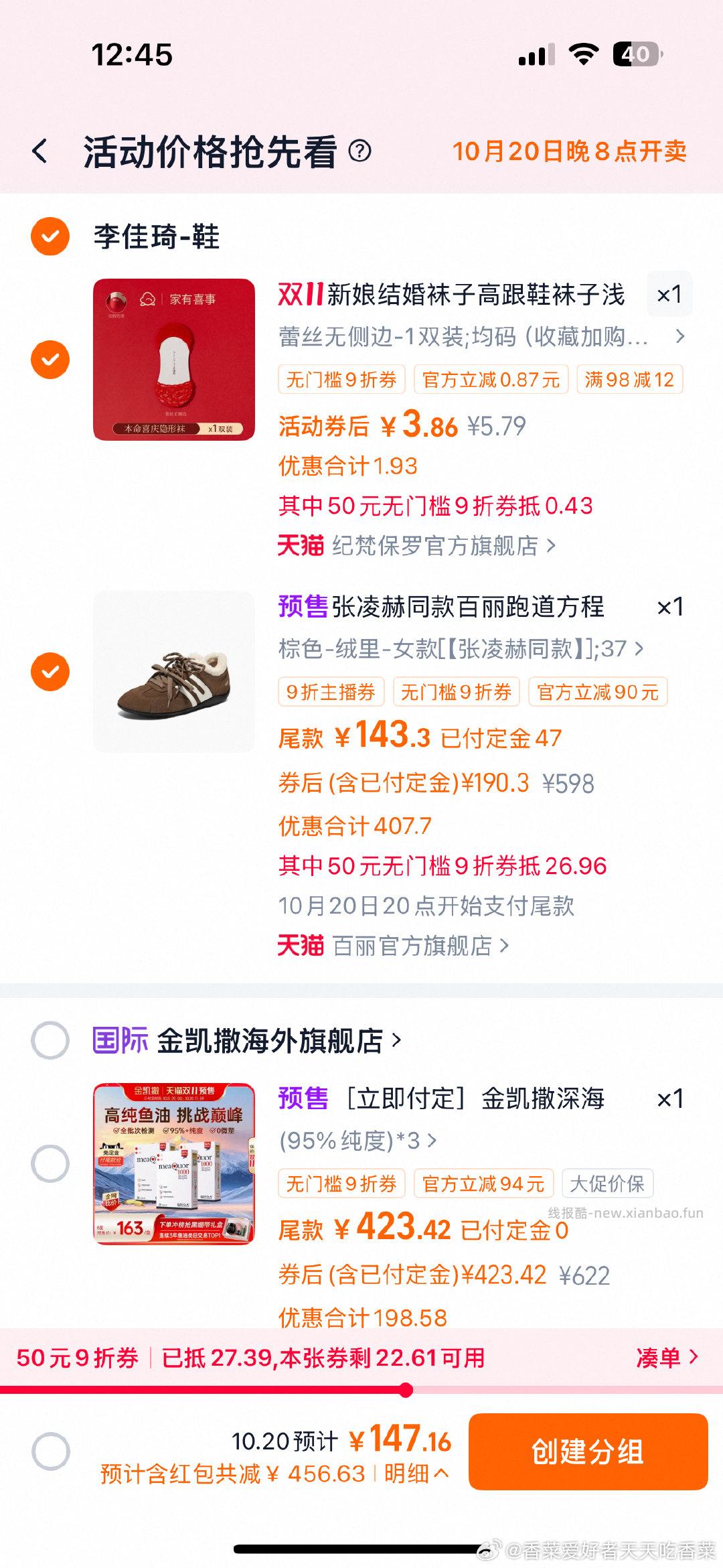723x1568 pixels.
Task: Open the help question mark beside the title
Action: (361, 151)
